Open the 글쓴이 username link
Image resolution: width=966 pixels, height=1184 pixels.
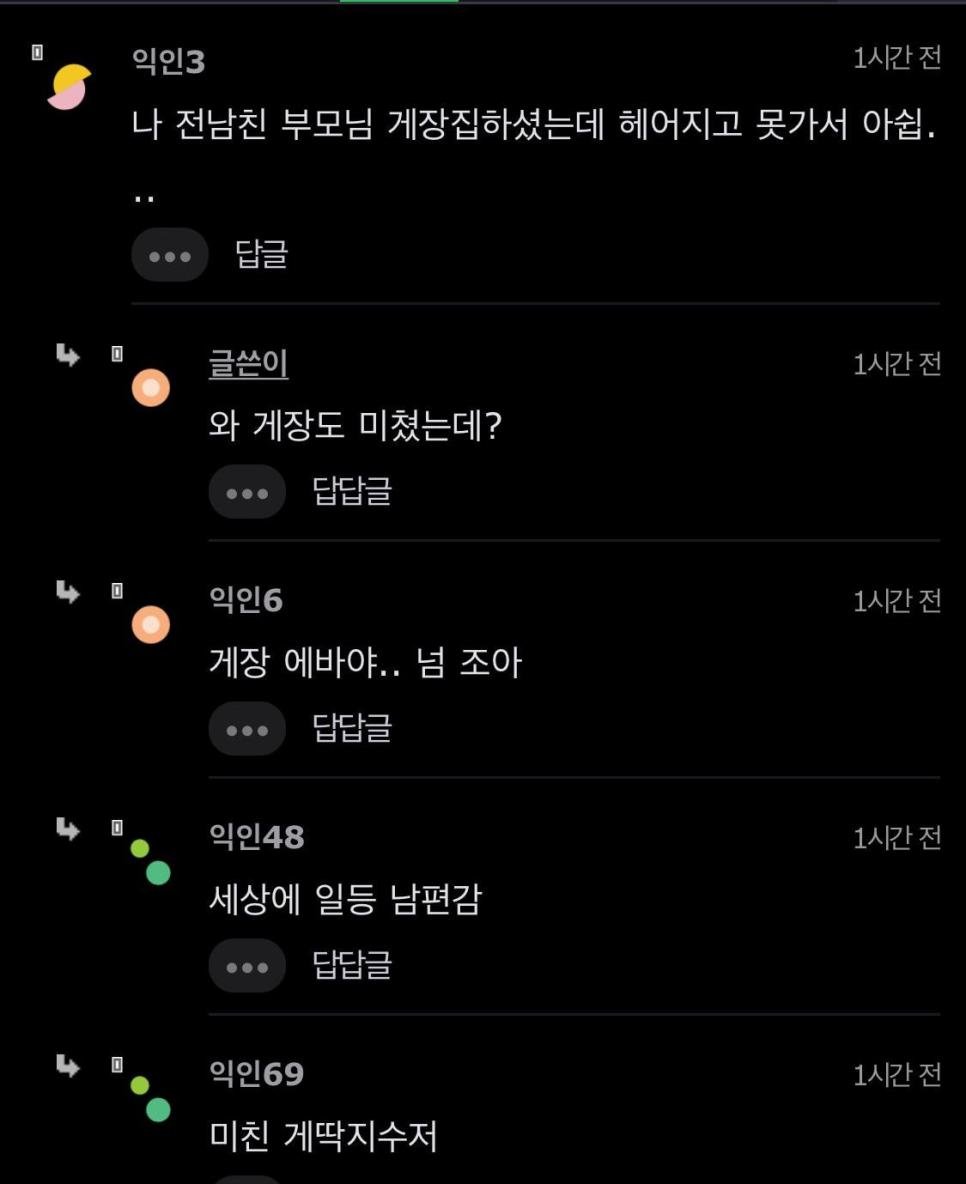tap(248, 364)
